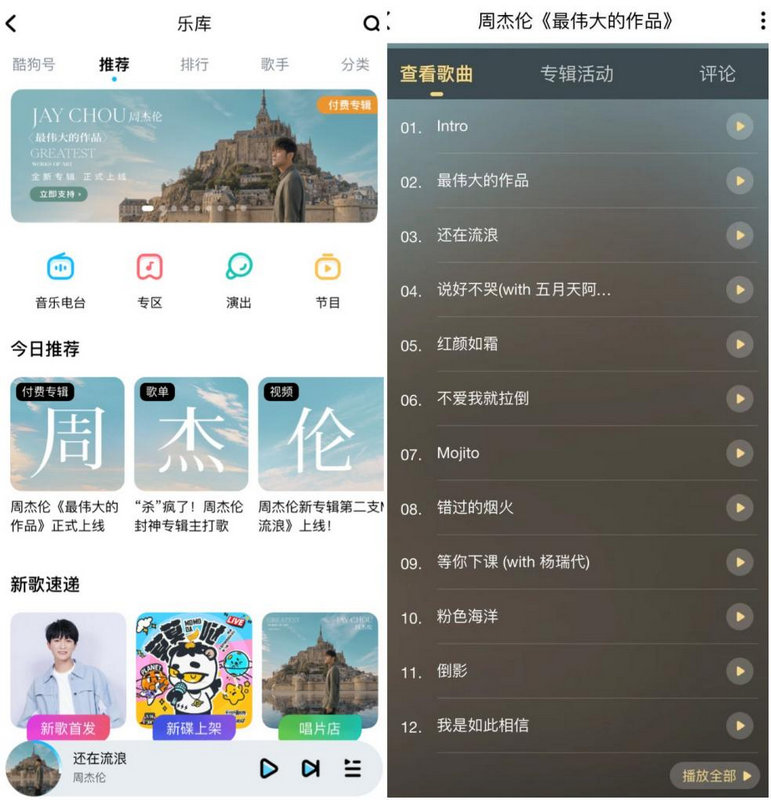This screenshot has height=800, width=771.
Task: Open the playback queue list icon
Action: [352, 768]
